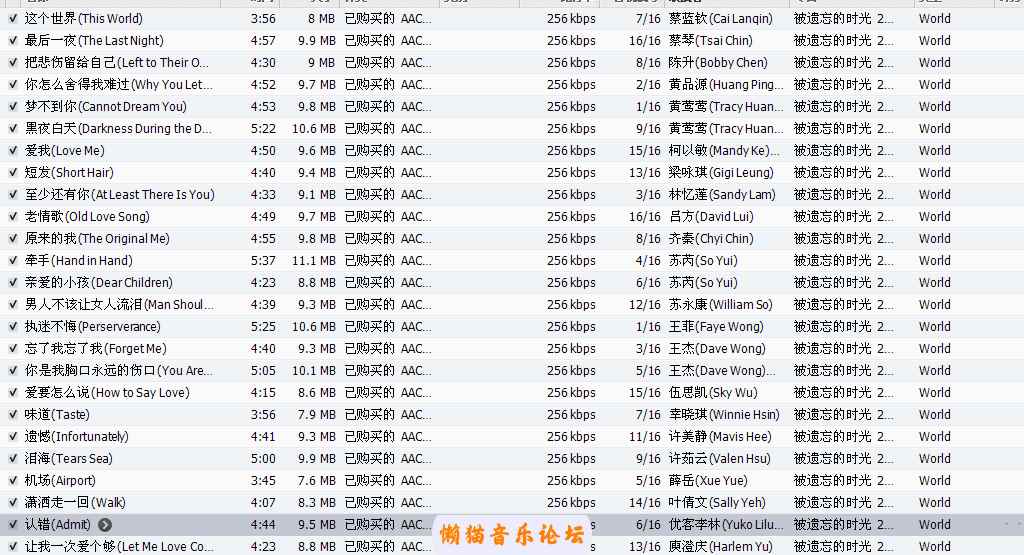Select 爱要怎么说(How to Say Love)
This screenshot has height=555, width=1024.
[x=107, y=392]
